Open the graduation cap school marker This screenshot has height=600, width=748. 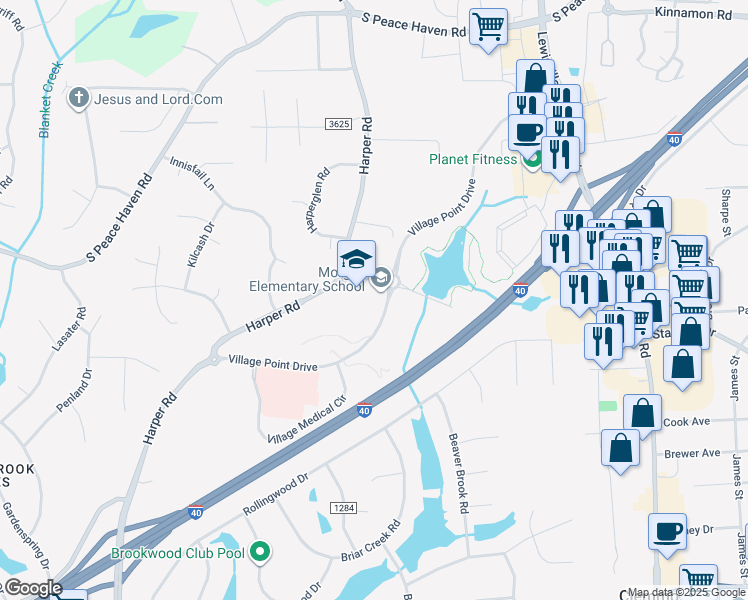pyautogui.click(x=356, y=258)
